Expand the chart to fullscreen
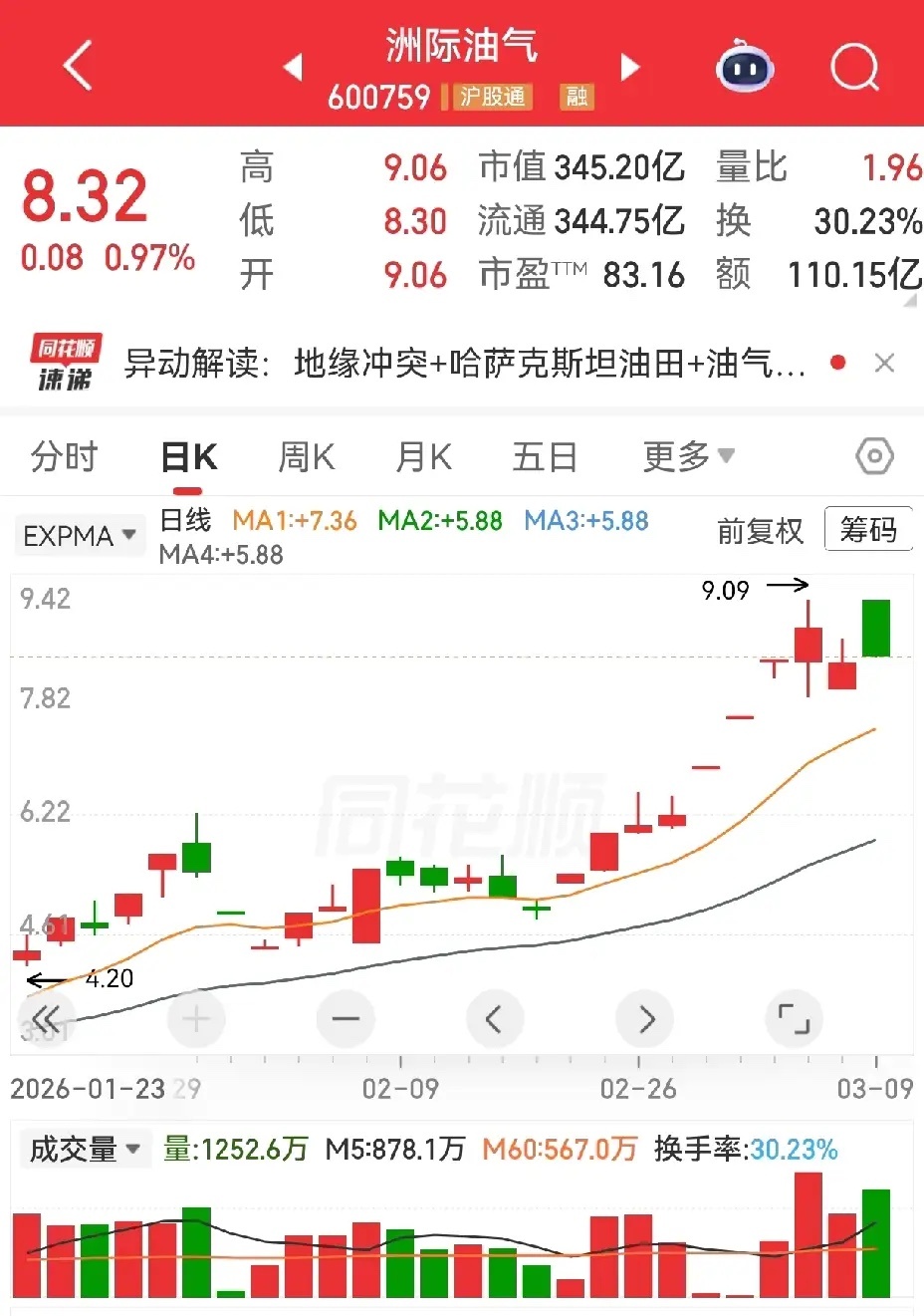The image size is (924, 1316). point(794,1019)
